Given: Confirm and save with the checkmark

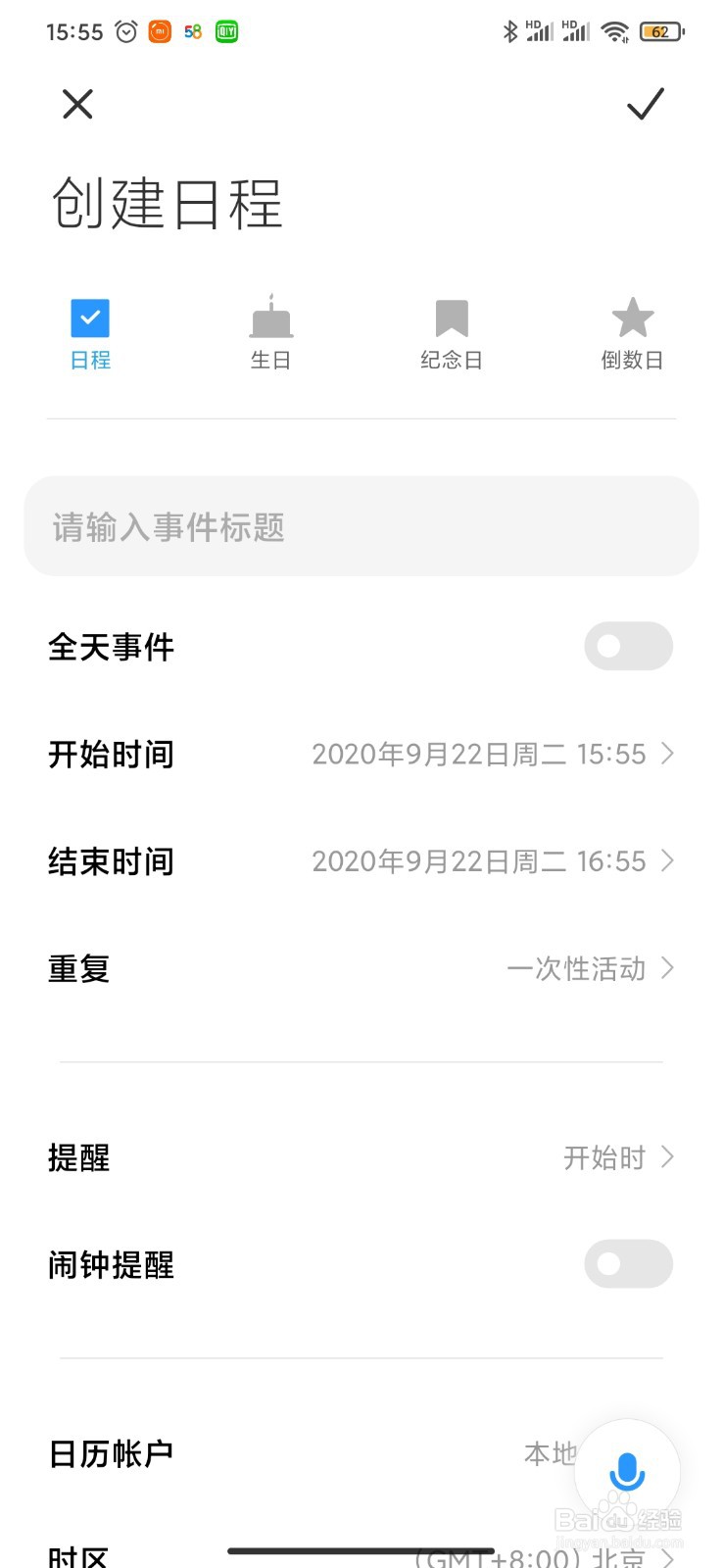Looking at the screenshot, I should [x=646, y=104].
